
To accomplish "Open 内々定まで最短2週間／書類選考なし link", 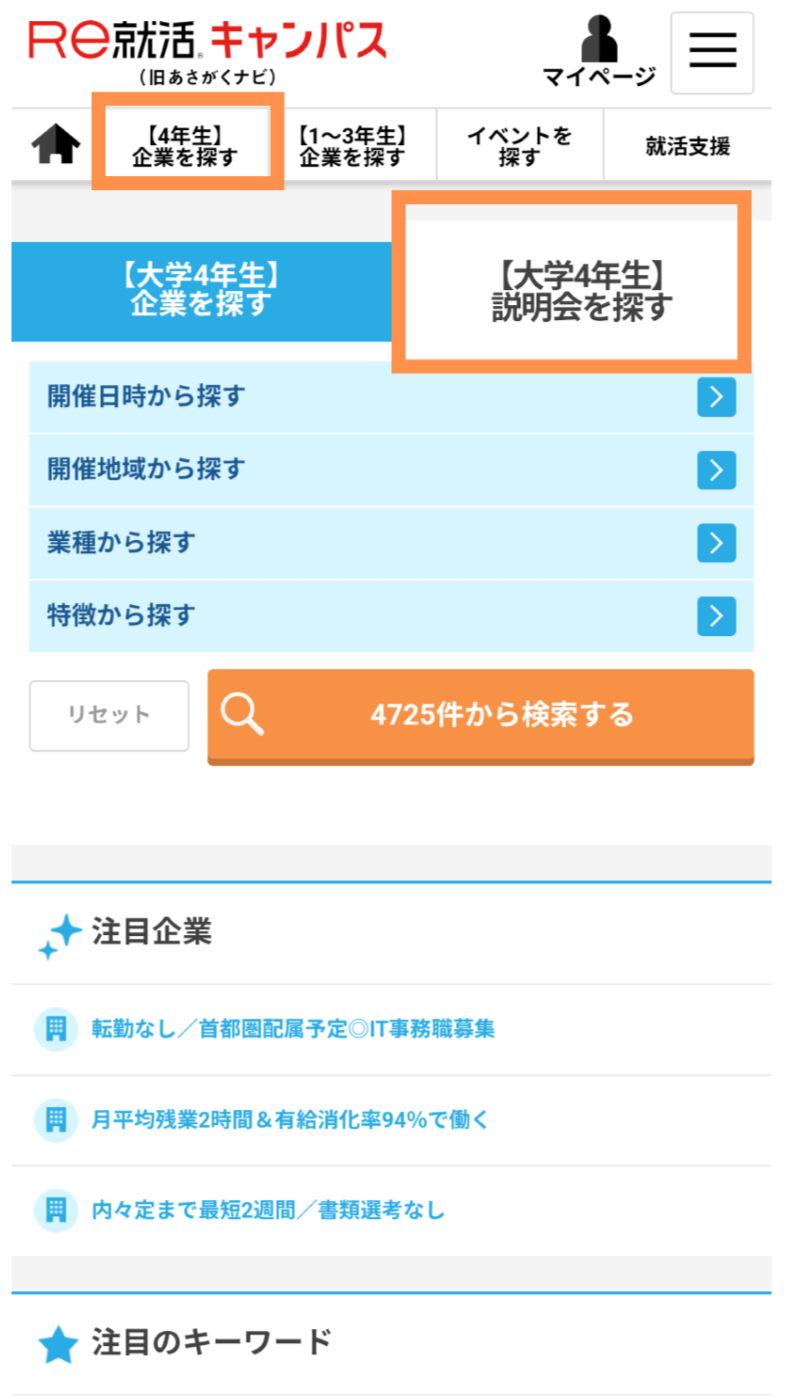I will coord(267,1210).
